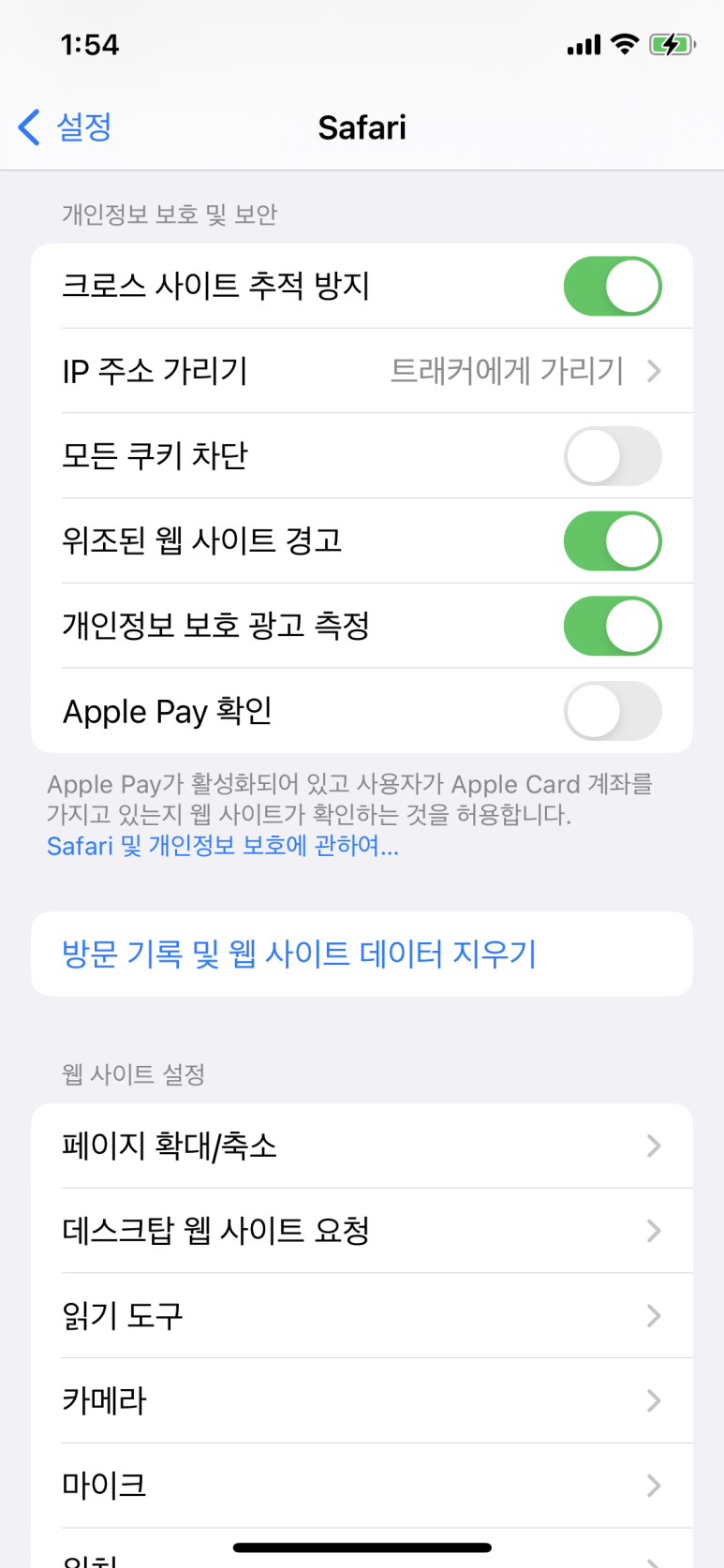Open Safari 및 개인정보 보호에 관하여 link
The height and width of the screenshot is (1568, 724).
[x=223, y=846]
